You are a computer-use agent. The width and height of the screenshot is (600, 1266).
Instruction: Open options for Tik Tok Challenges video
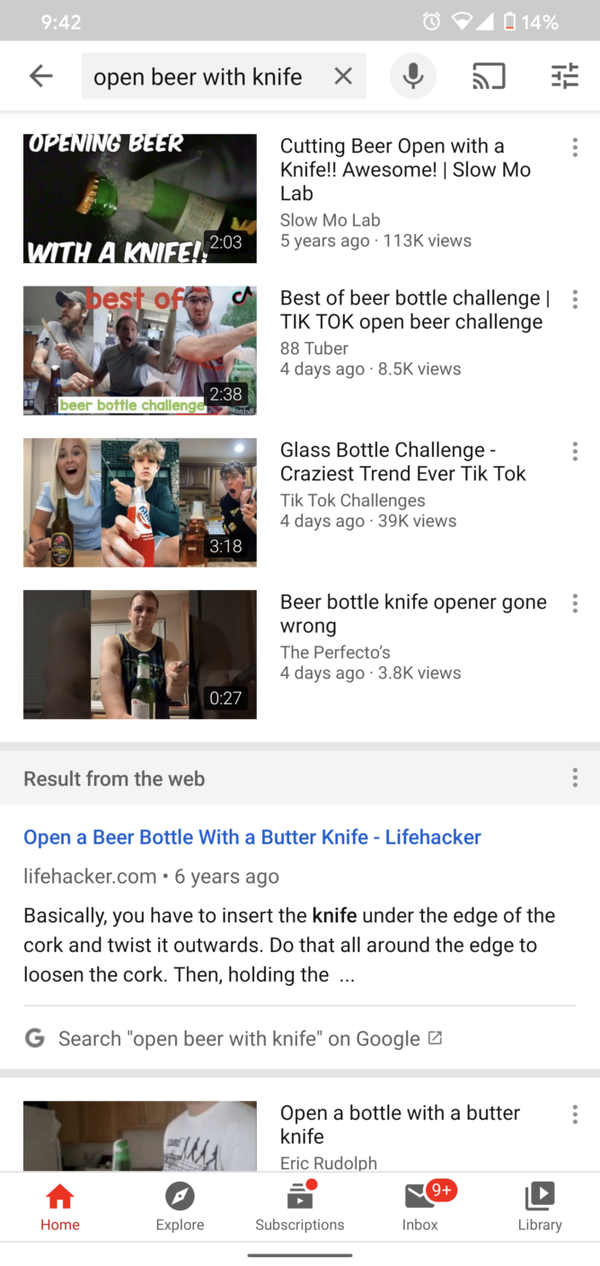[575, 452]
